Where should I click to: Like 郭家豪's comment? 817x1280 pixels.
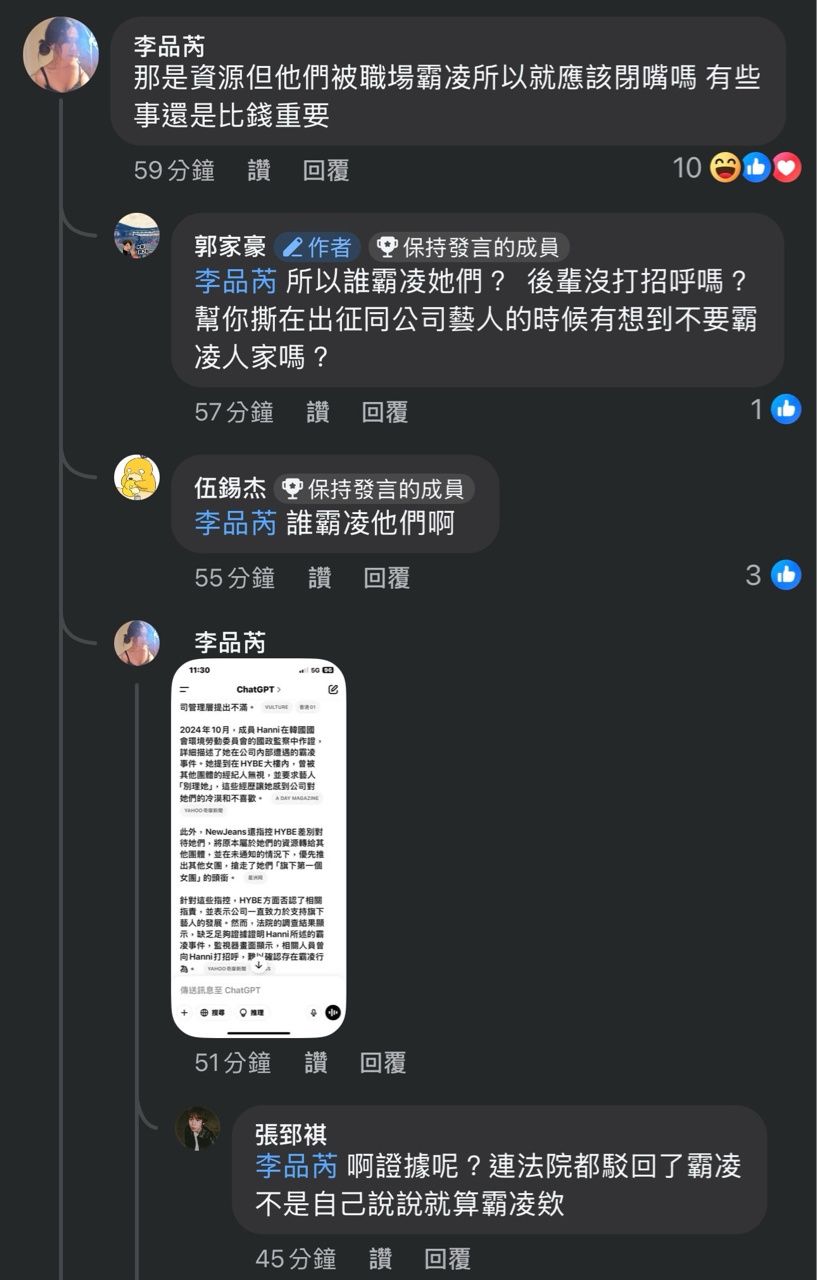click(x=317, y=412)
